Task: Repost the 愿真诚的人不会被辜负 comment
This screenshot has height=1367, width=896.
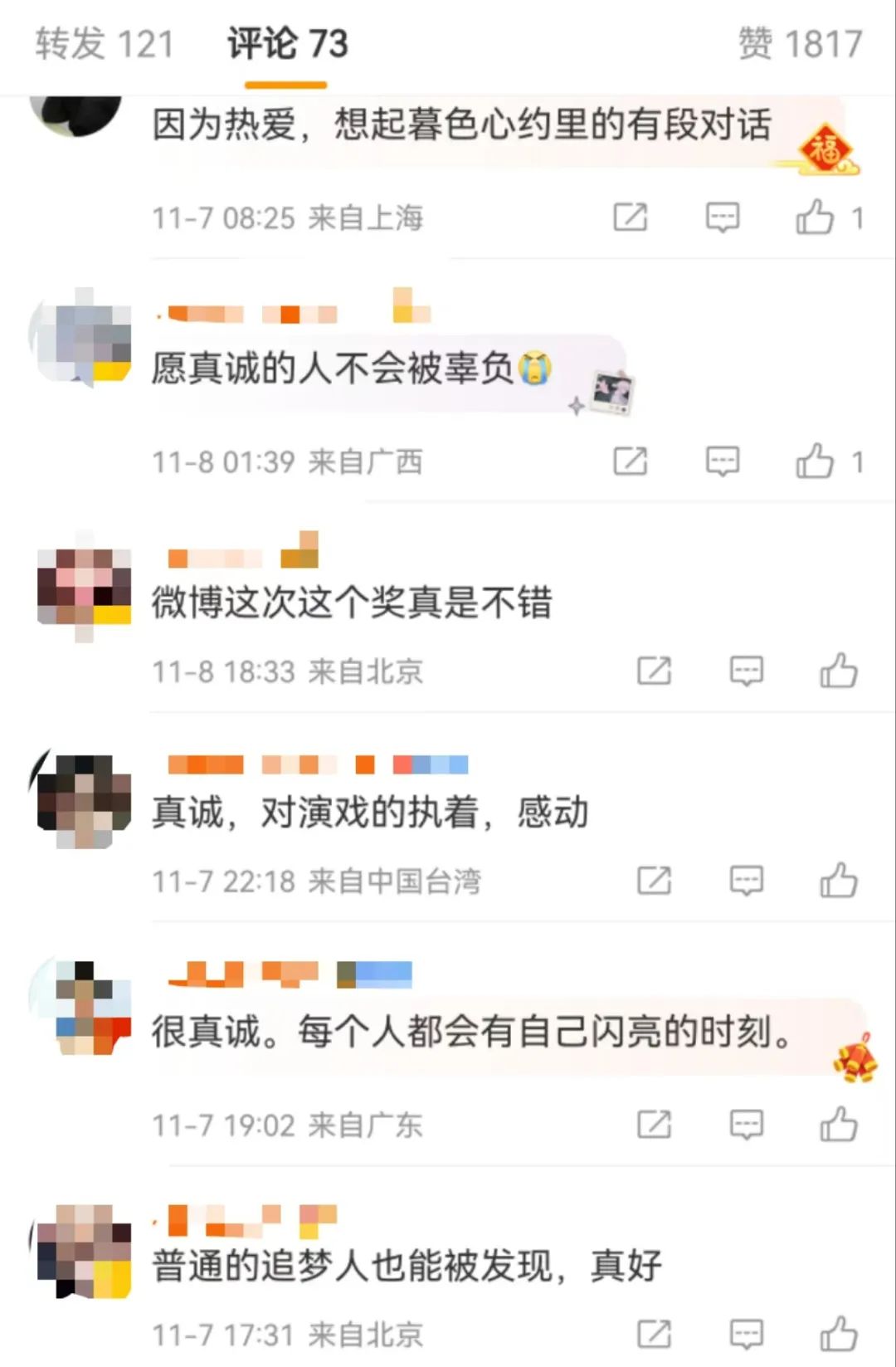Action: [x=630, y=461]
